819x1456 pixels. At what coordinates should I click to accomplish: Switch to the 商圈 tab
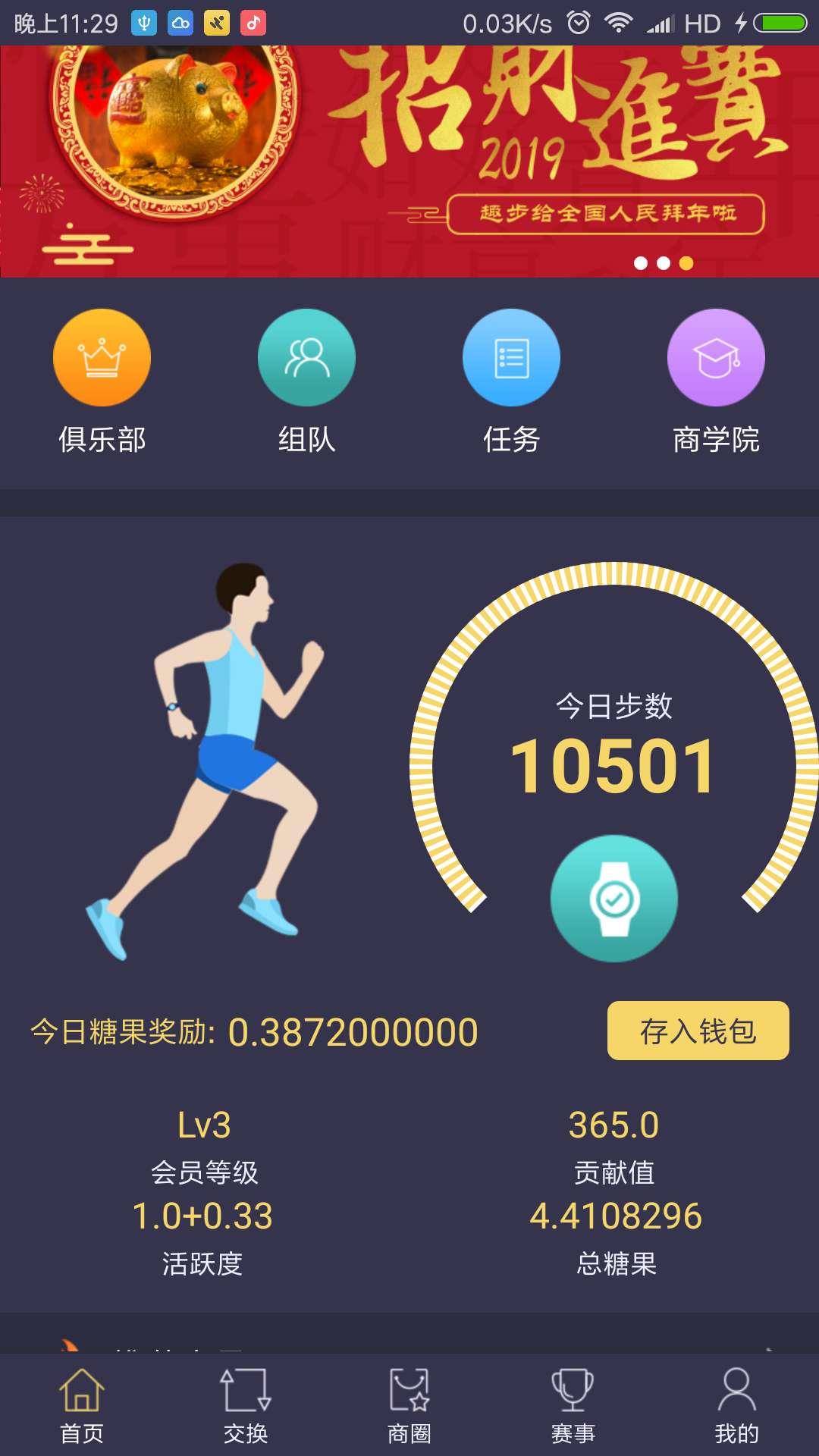pos(409,1405)
